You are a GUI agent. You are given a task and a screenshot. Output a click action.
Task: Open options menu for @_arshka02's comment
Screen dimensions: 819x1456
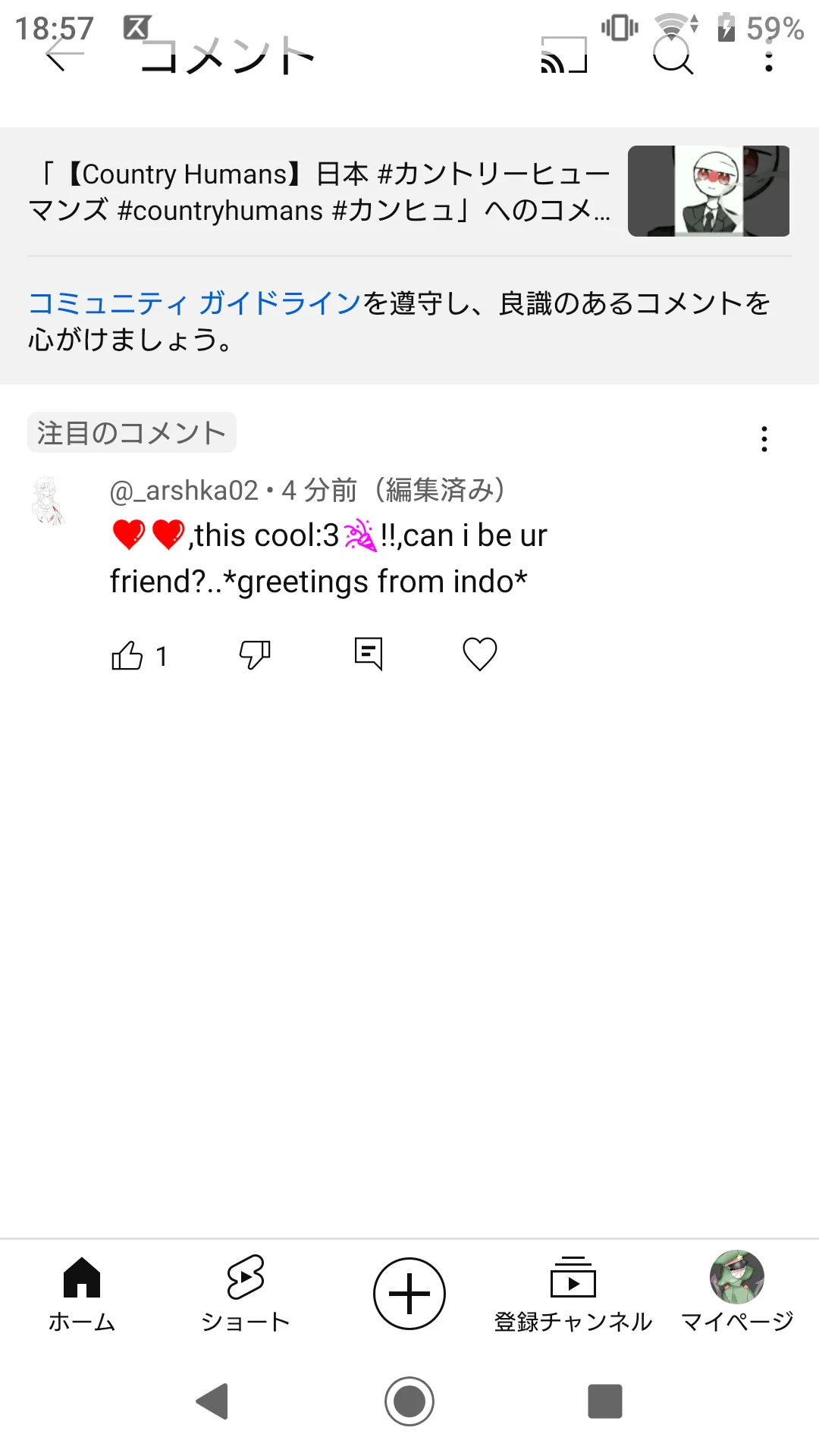tap(764, 439)
